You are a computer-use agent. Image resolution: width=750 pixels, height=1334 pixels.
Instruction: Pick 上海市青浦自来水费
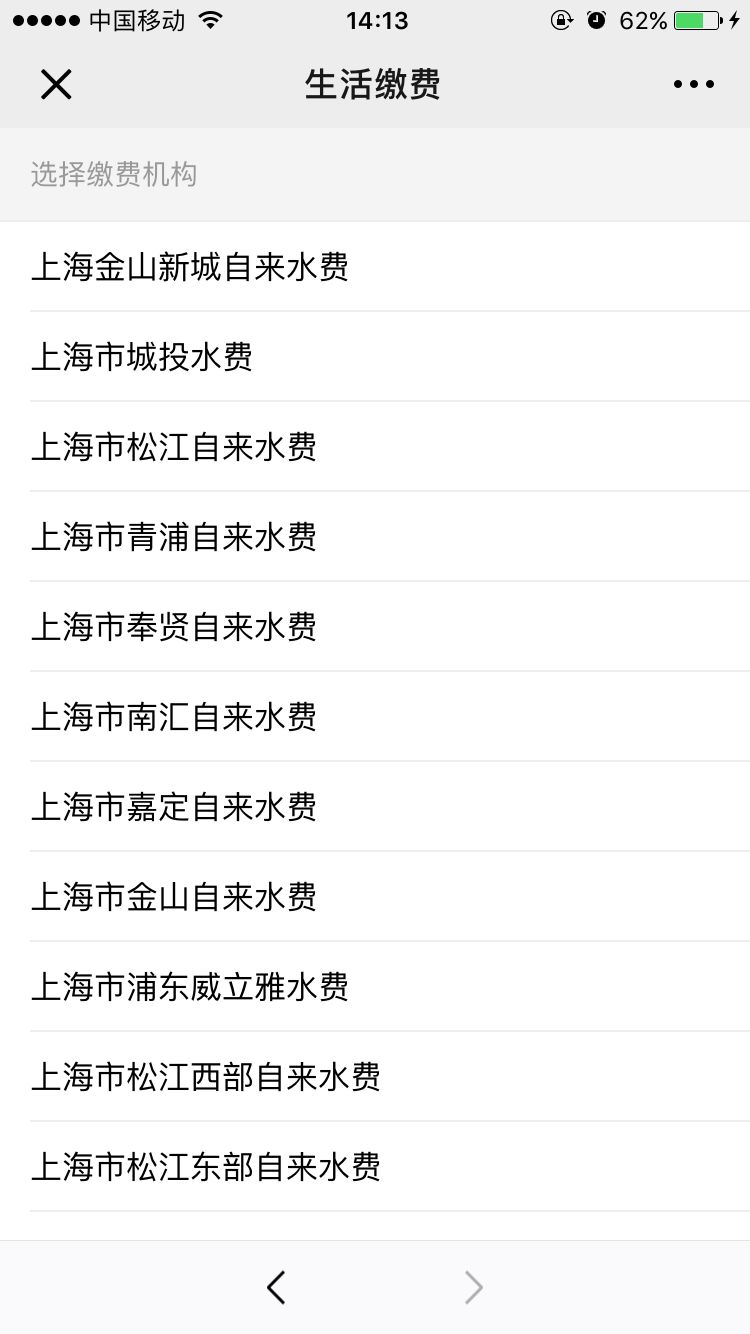click(x=375, y=537)
